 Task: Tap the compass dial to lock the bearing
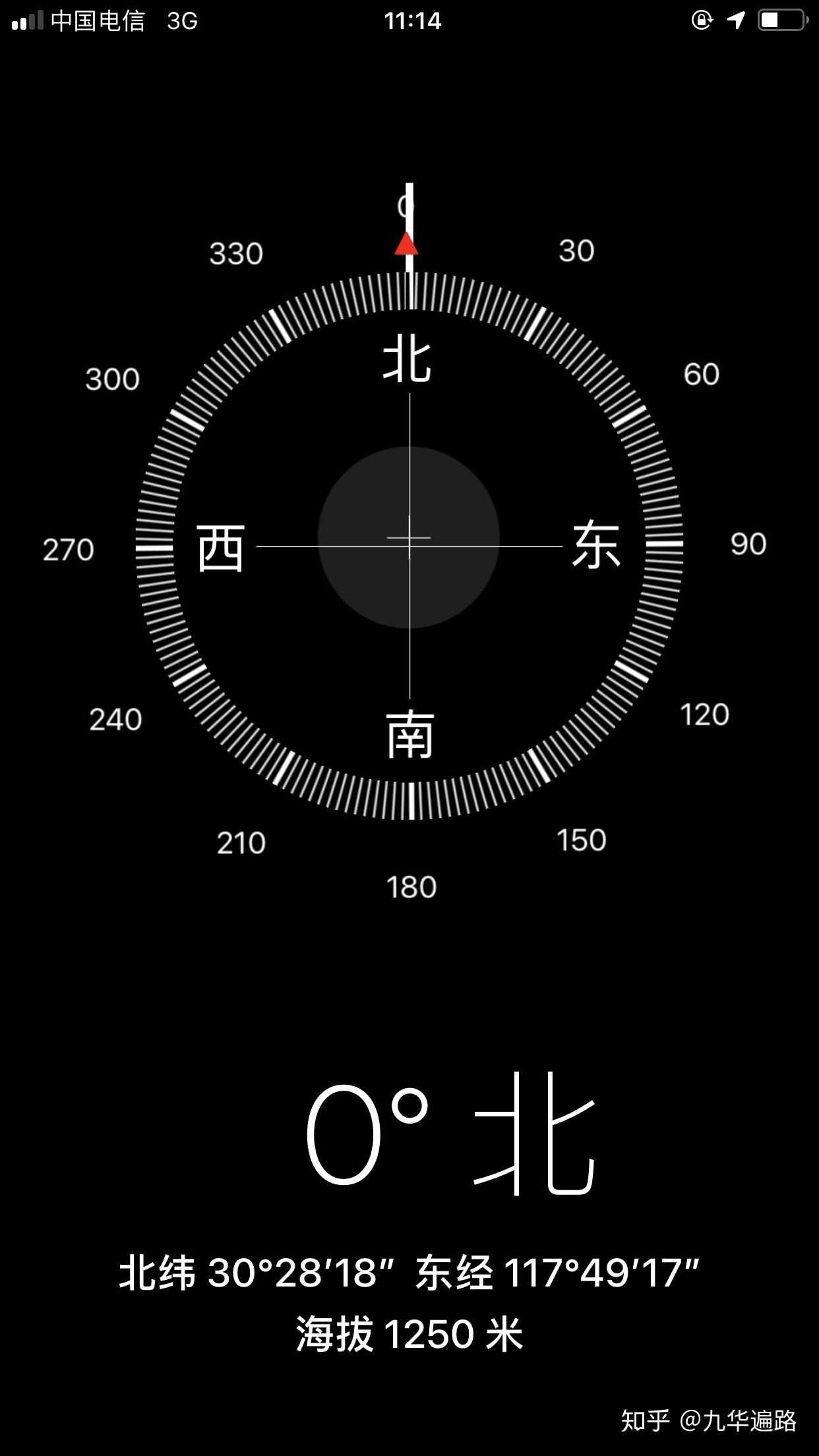click(409, 545)
